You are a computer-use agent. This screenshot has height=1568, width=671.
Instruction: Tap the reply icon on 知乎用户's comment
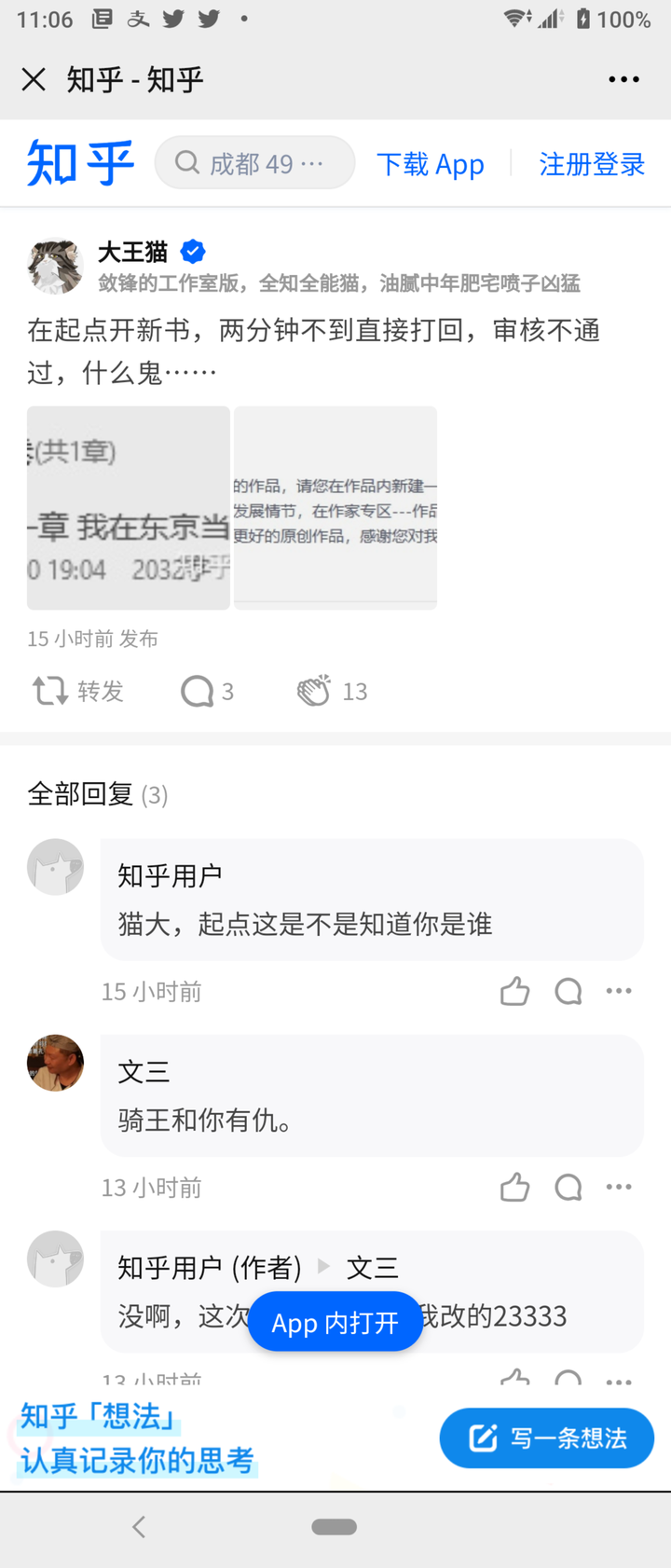coord(568,991)
